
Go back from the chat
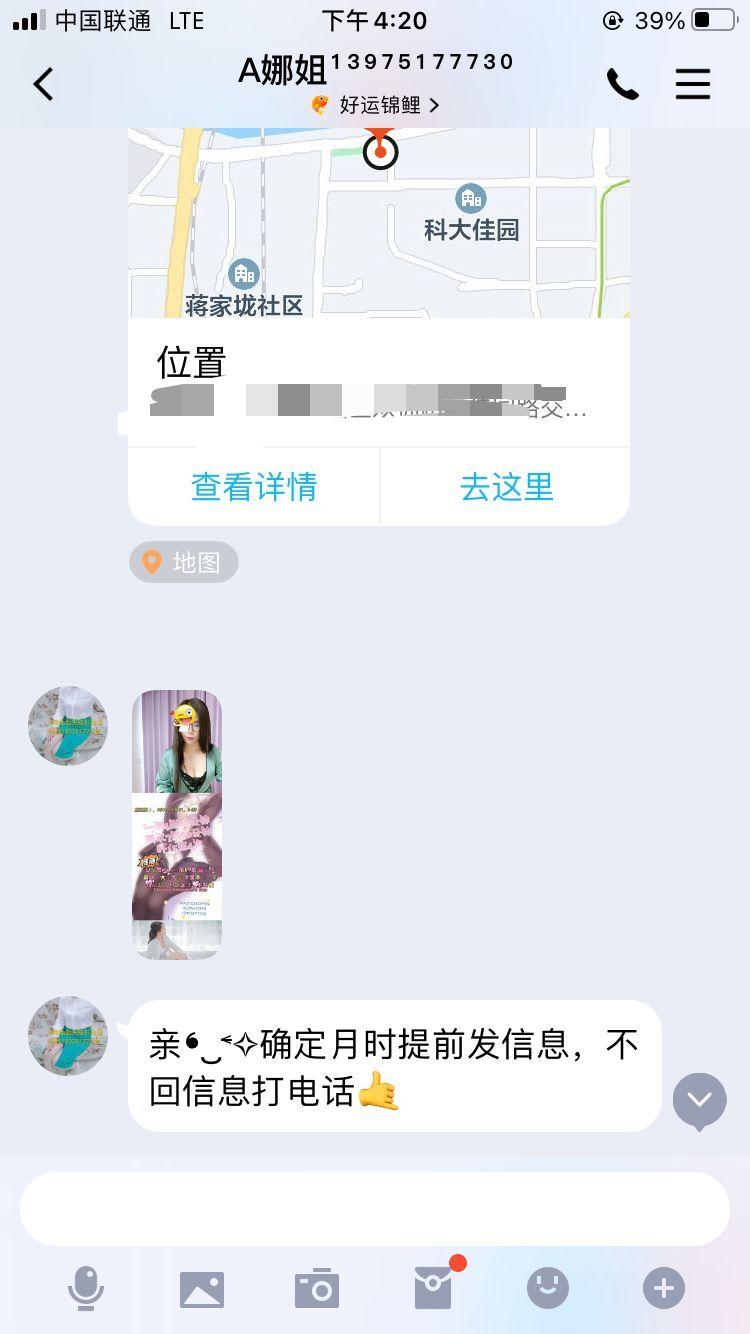[43, 85]
